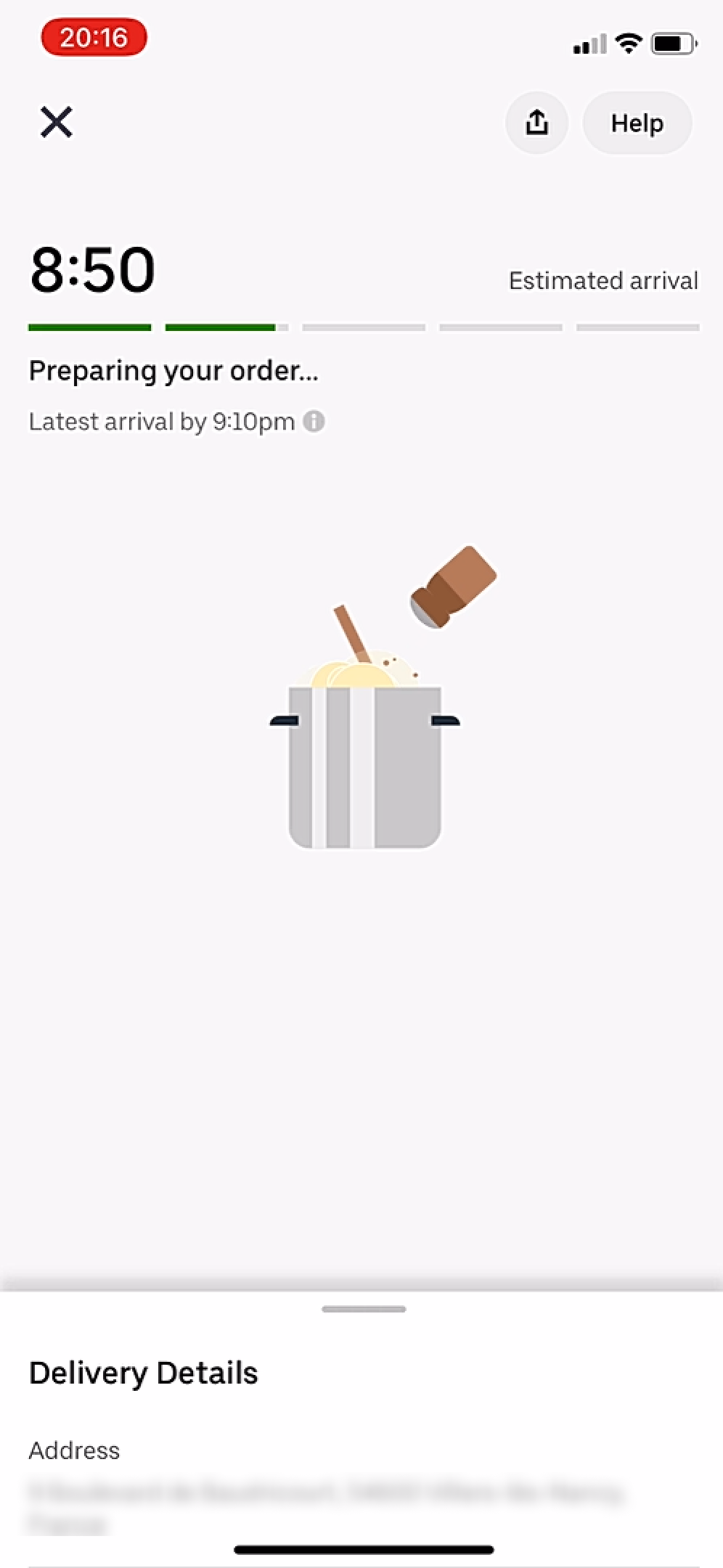Tap the last gray progress segment

pos(637,327)
